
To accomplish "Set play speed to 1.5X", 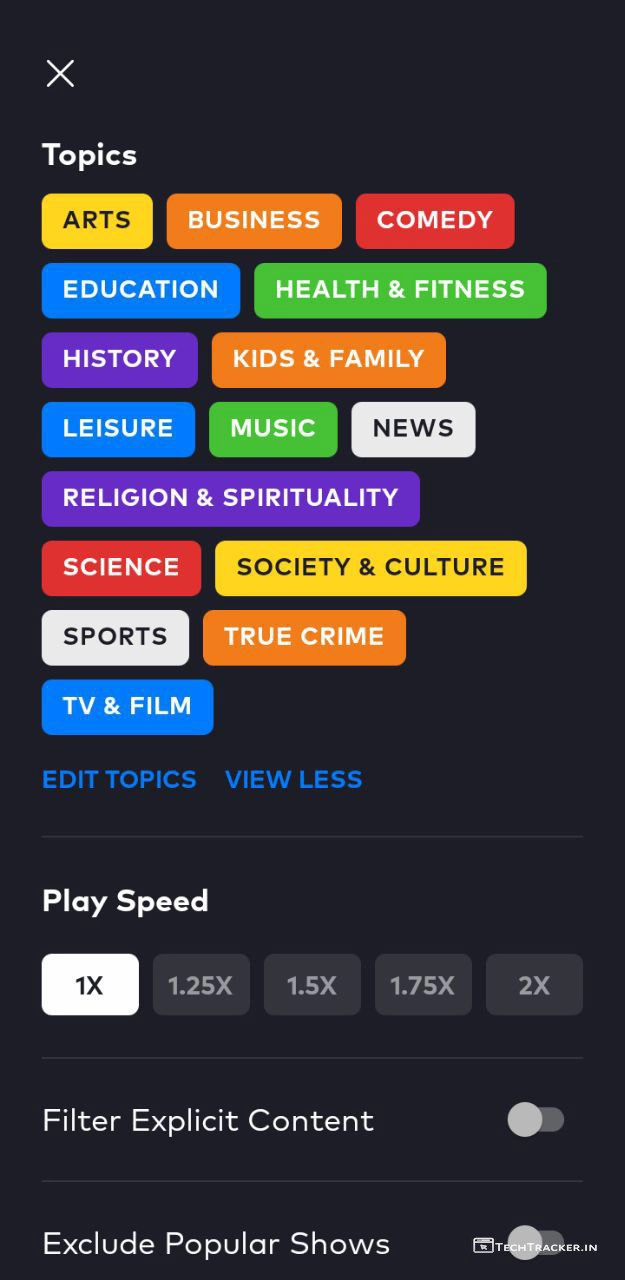I will coord(312,985).
